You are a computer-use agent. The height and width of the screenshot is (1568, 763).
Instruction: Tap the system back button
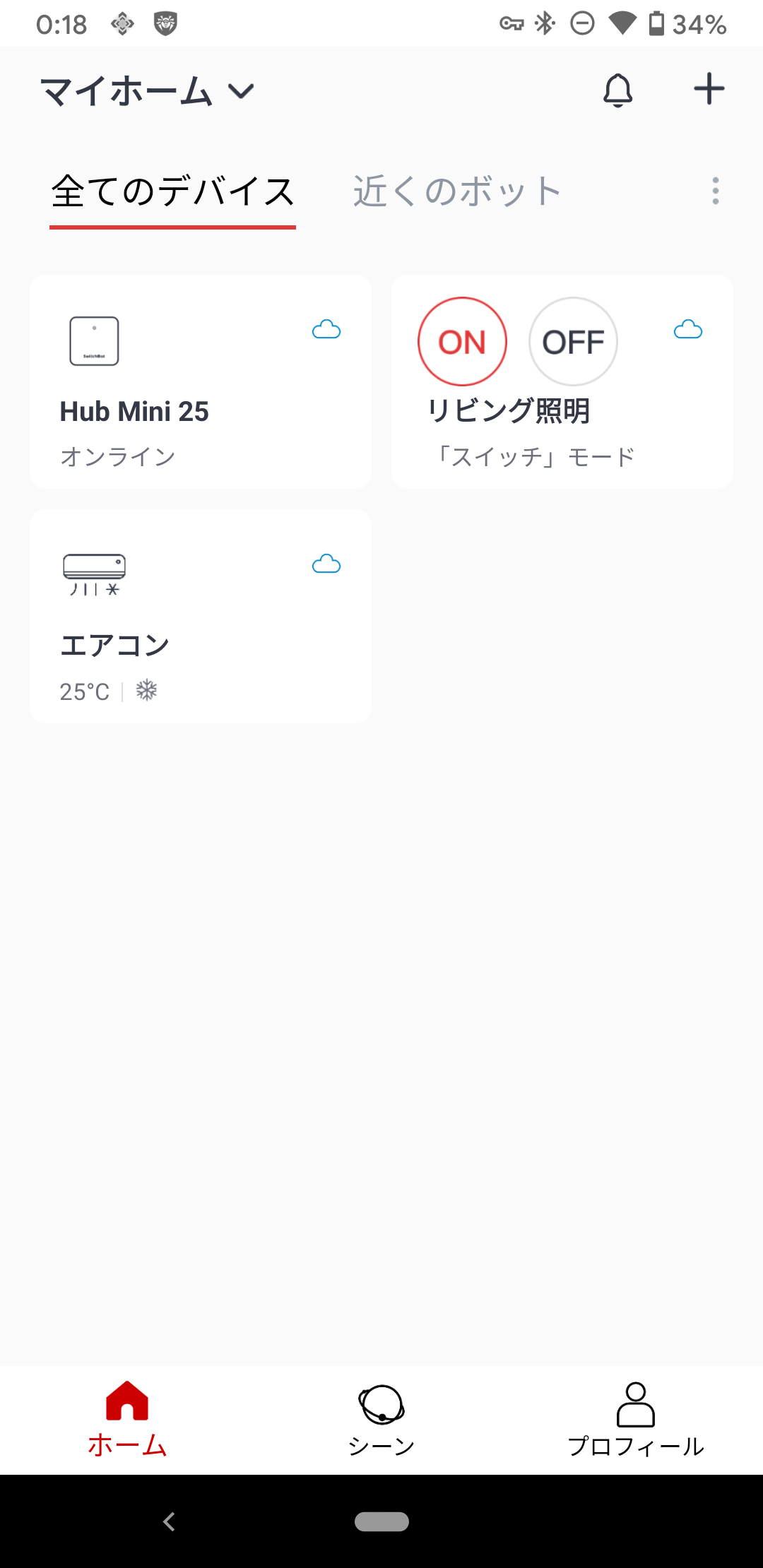pos(169,1521)
